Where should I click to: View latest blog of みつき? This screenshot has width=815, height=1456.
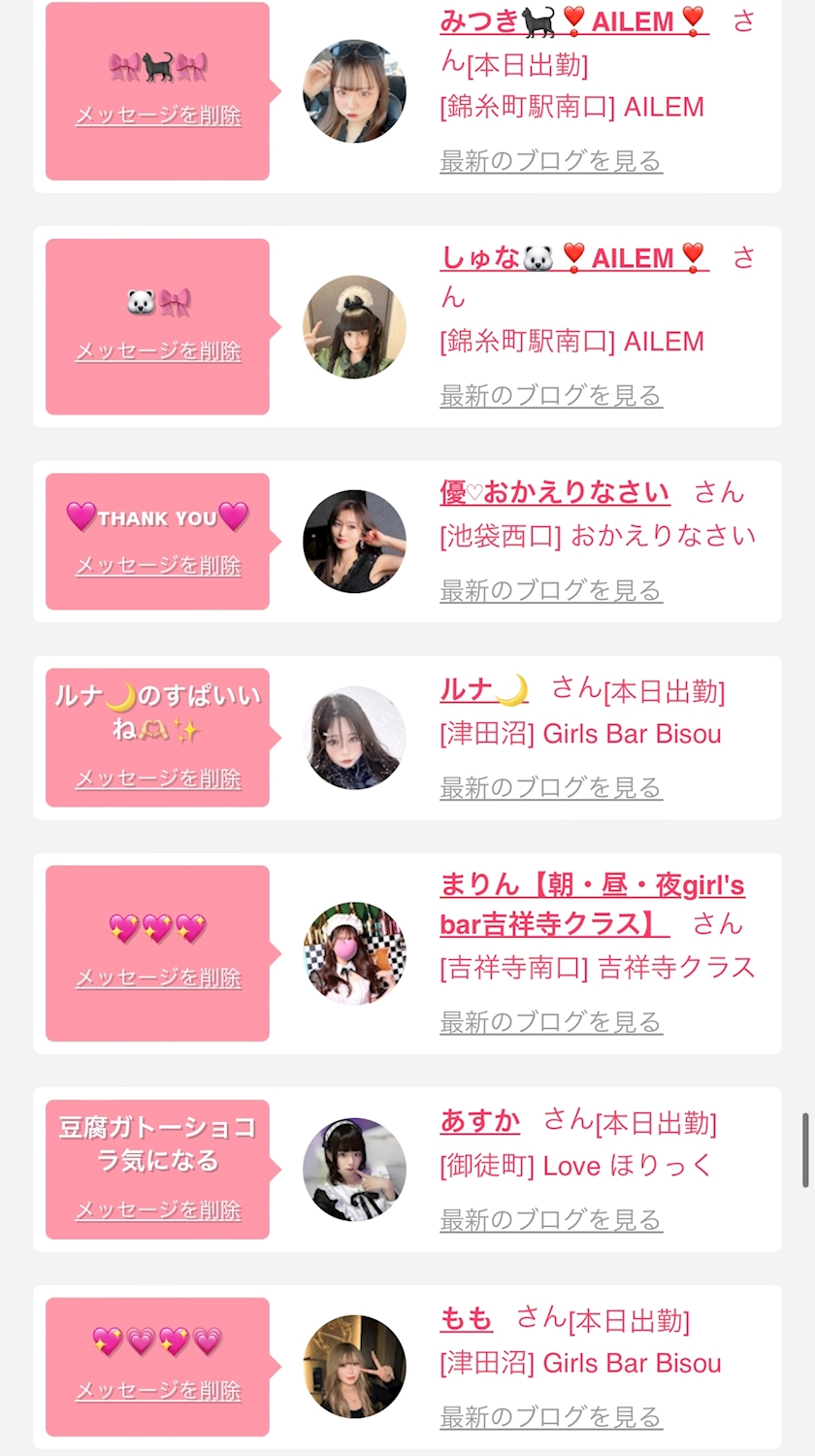tap(551, 161)
